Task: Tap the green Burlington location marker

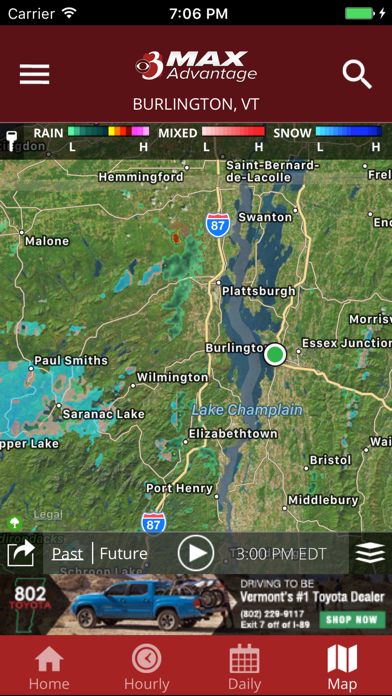Action: [x=275, y=355]
